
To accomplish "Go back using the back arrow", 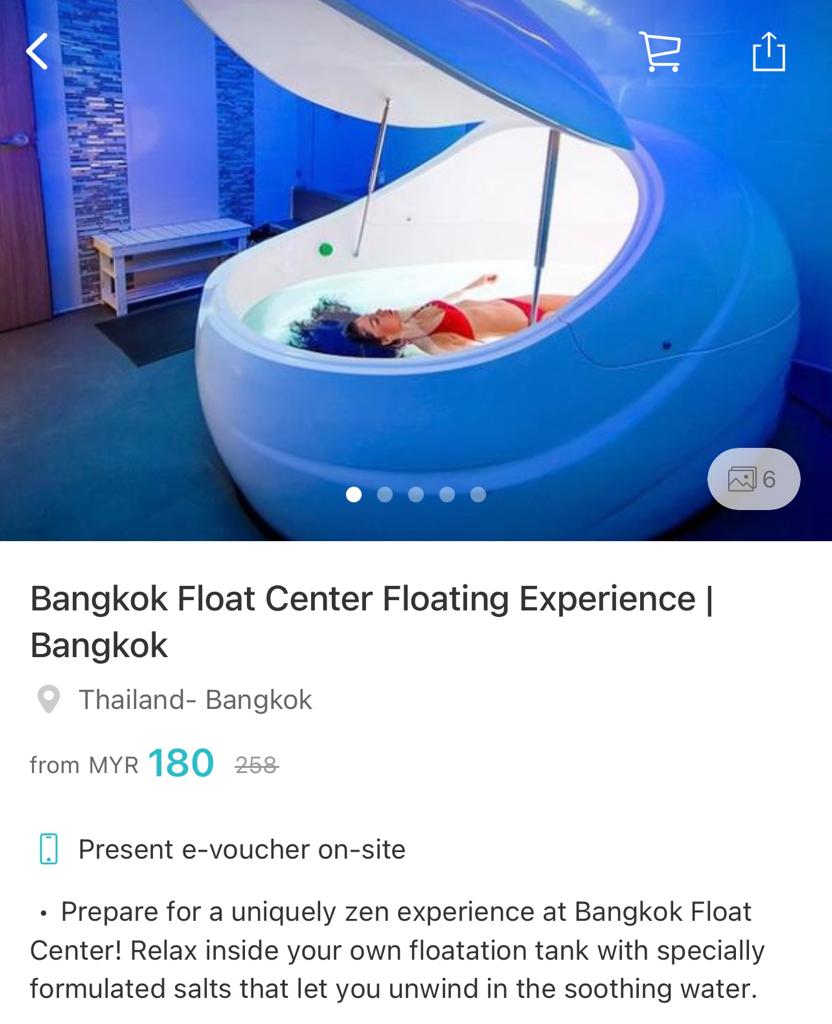I will coord(37,51).
